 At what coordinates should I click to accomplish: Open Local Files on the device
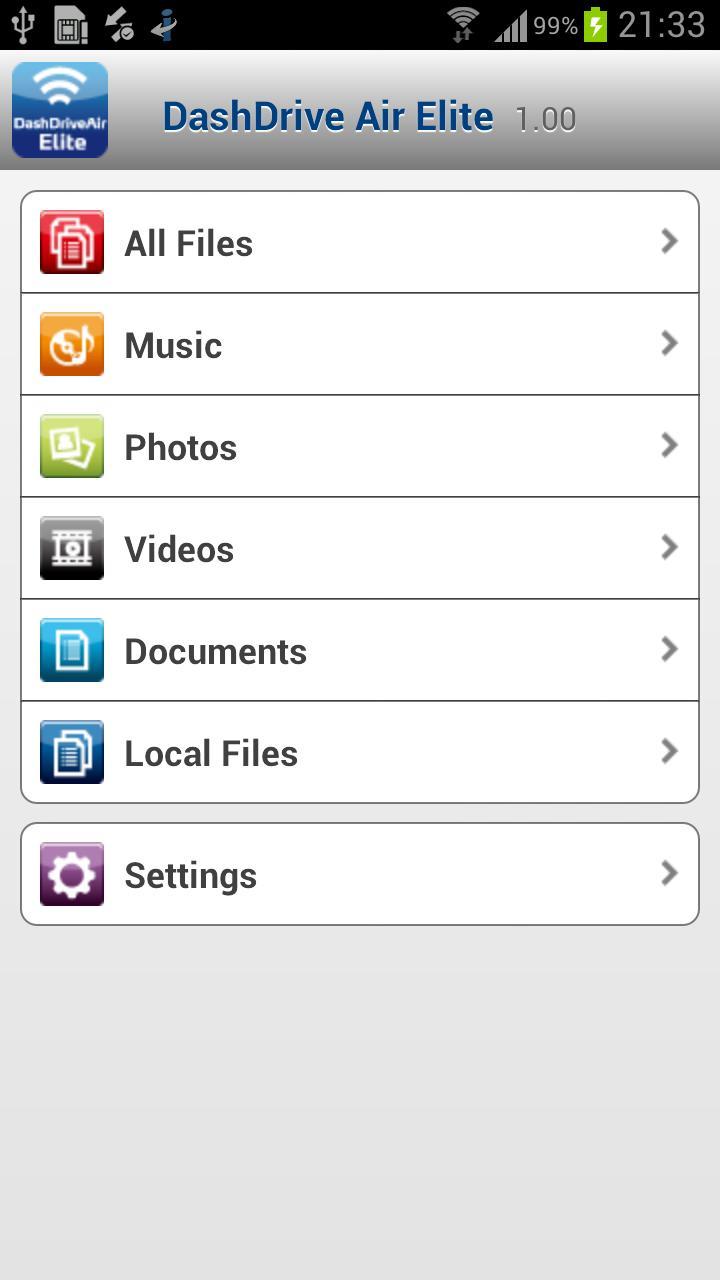coord(360,753)
